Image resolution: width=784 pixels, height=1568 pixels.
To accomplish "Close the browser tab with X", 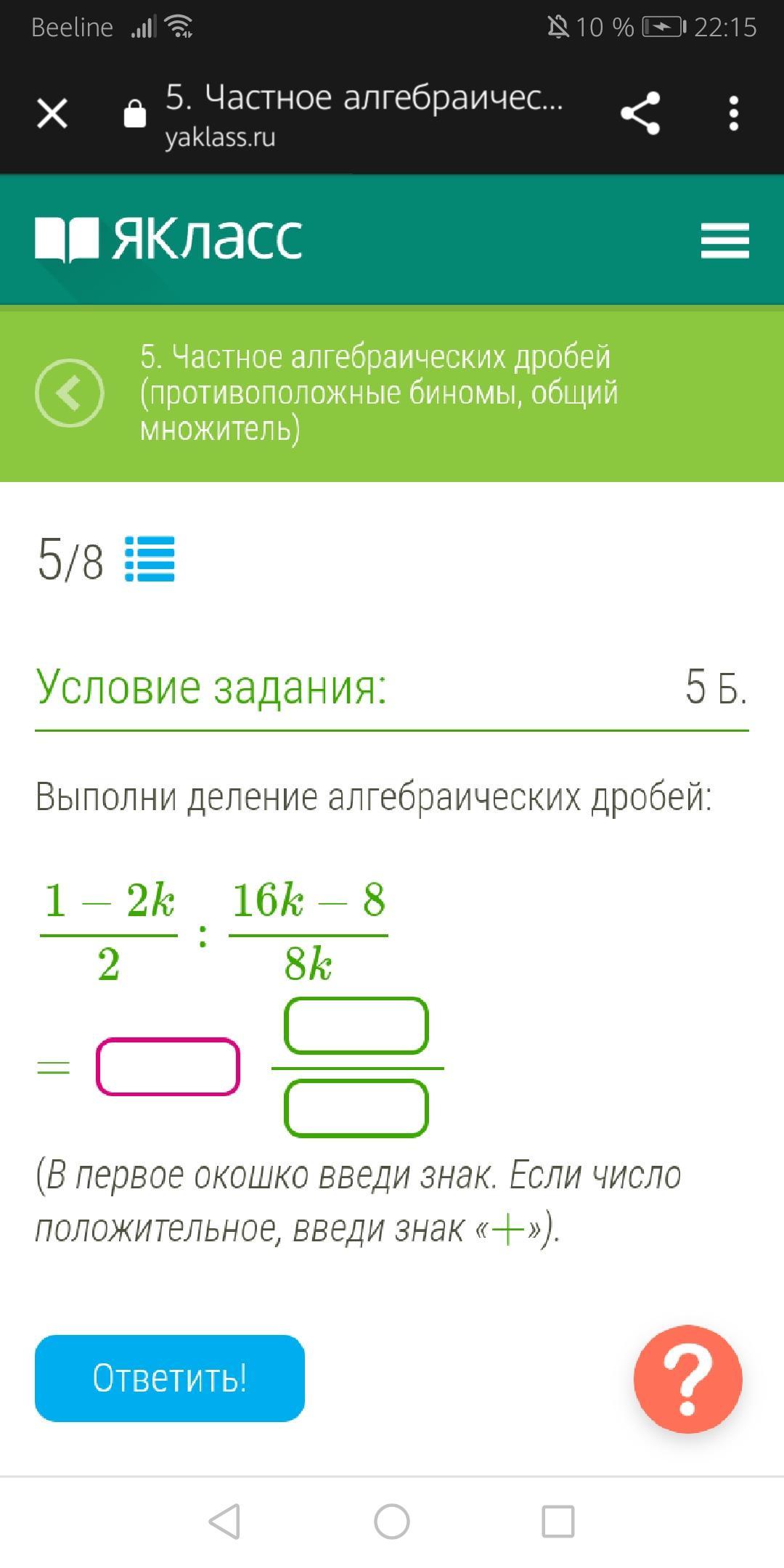I will 52,114.
